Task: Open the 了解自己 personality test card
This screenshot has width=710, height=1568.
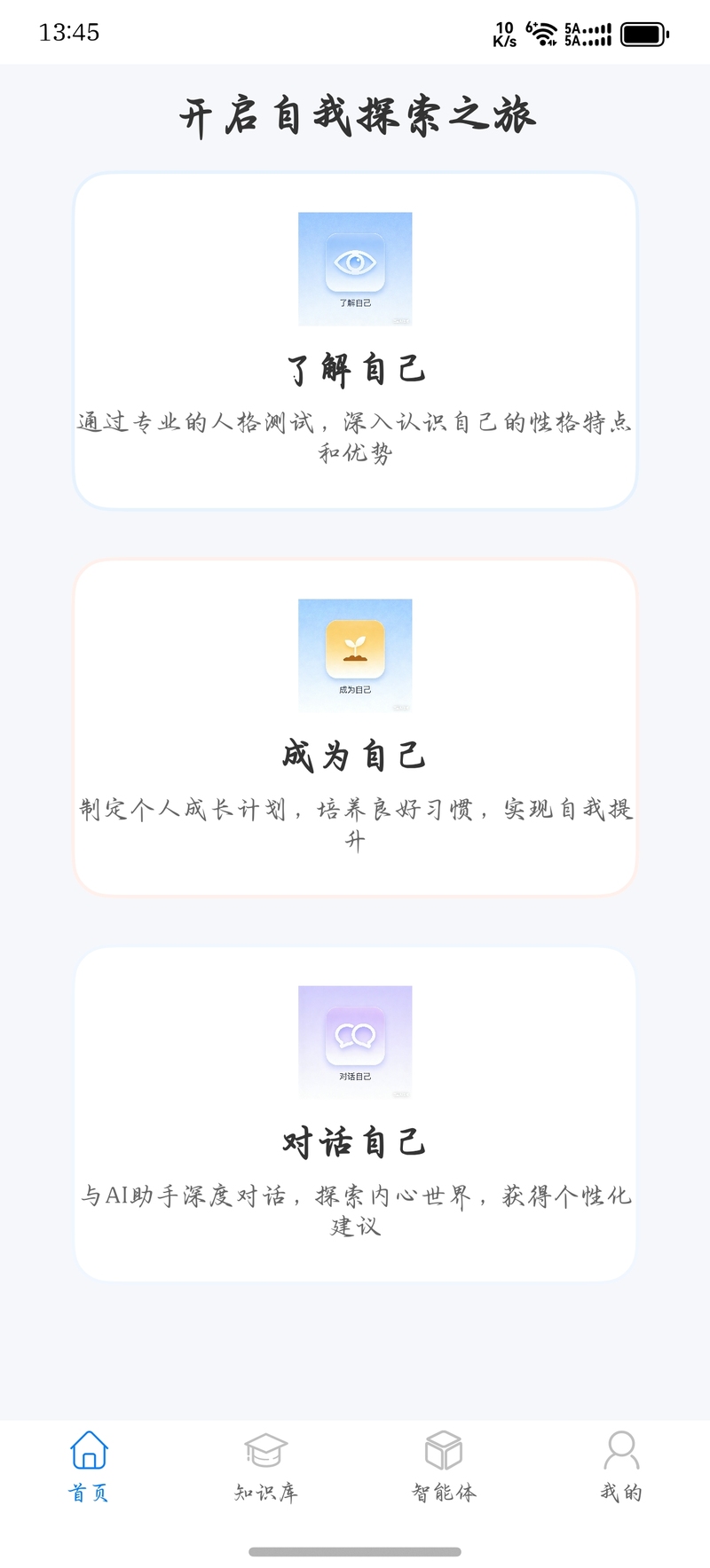Action: pos(355,341)
